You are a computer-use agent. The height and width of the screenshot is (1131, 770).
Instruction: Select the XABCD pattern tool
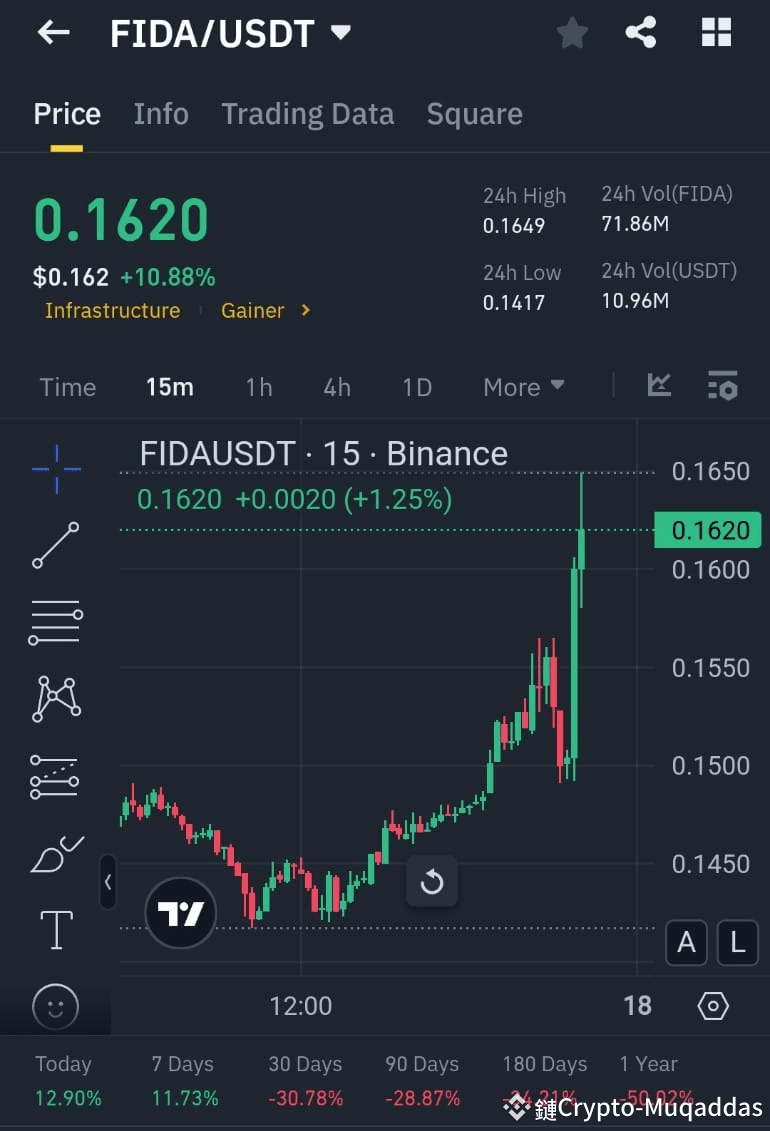55,699
